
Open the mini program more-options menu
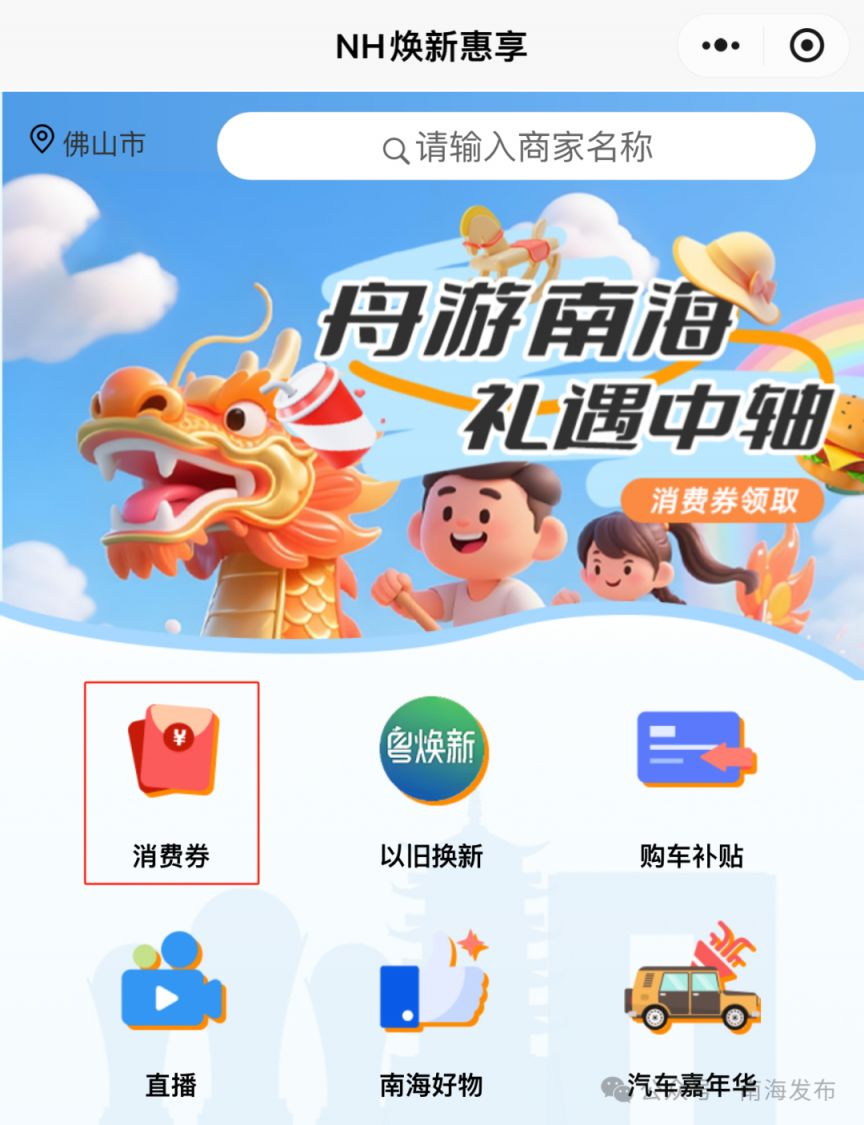[721, 46]
